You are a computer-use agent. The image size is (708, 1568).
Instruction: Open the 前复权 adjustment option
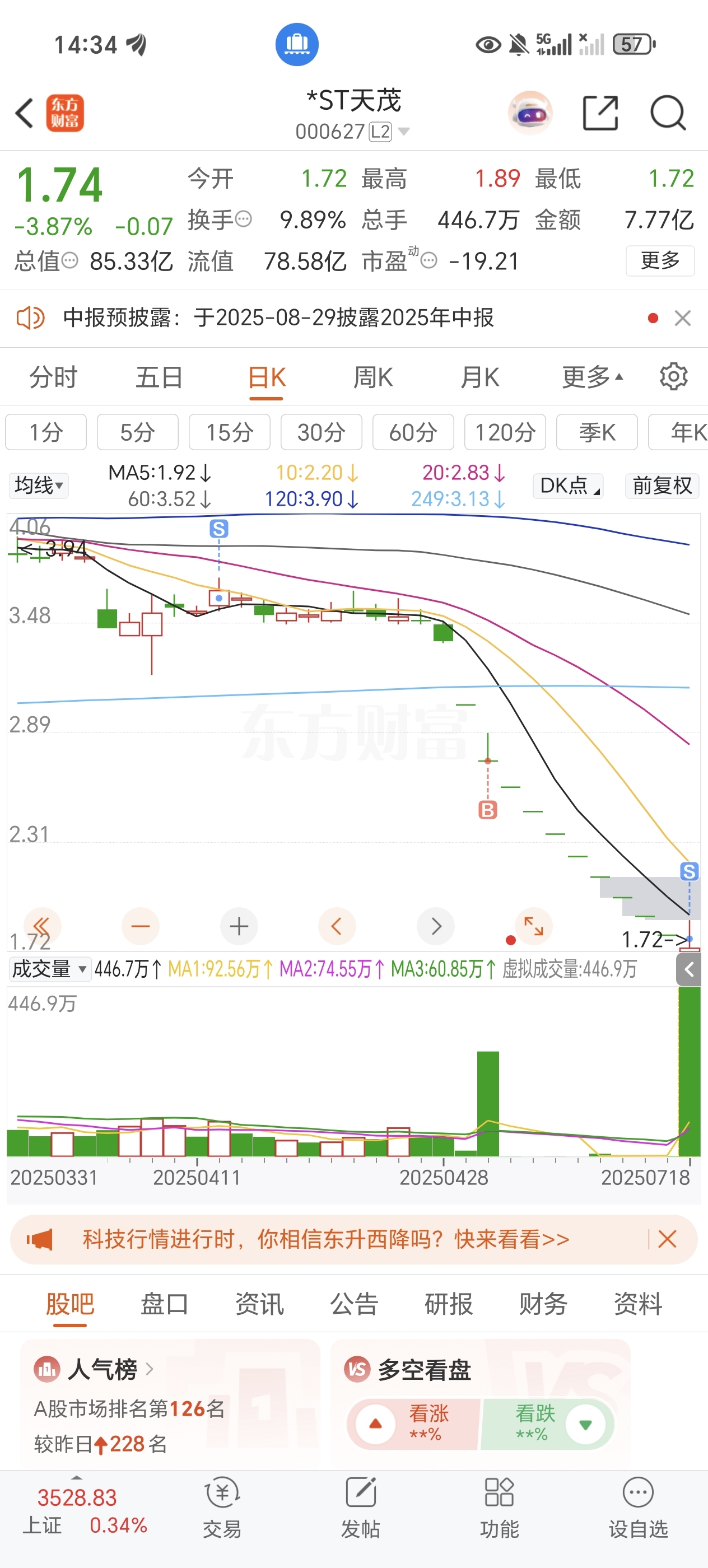662,485
